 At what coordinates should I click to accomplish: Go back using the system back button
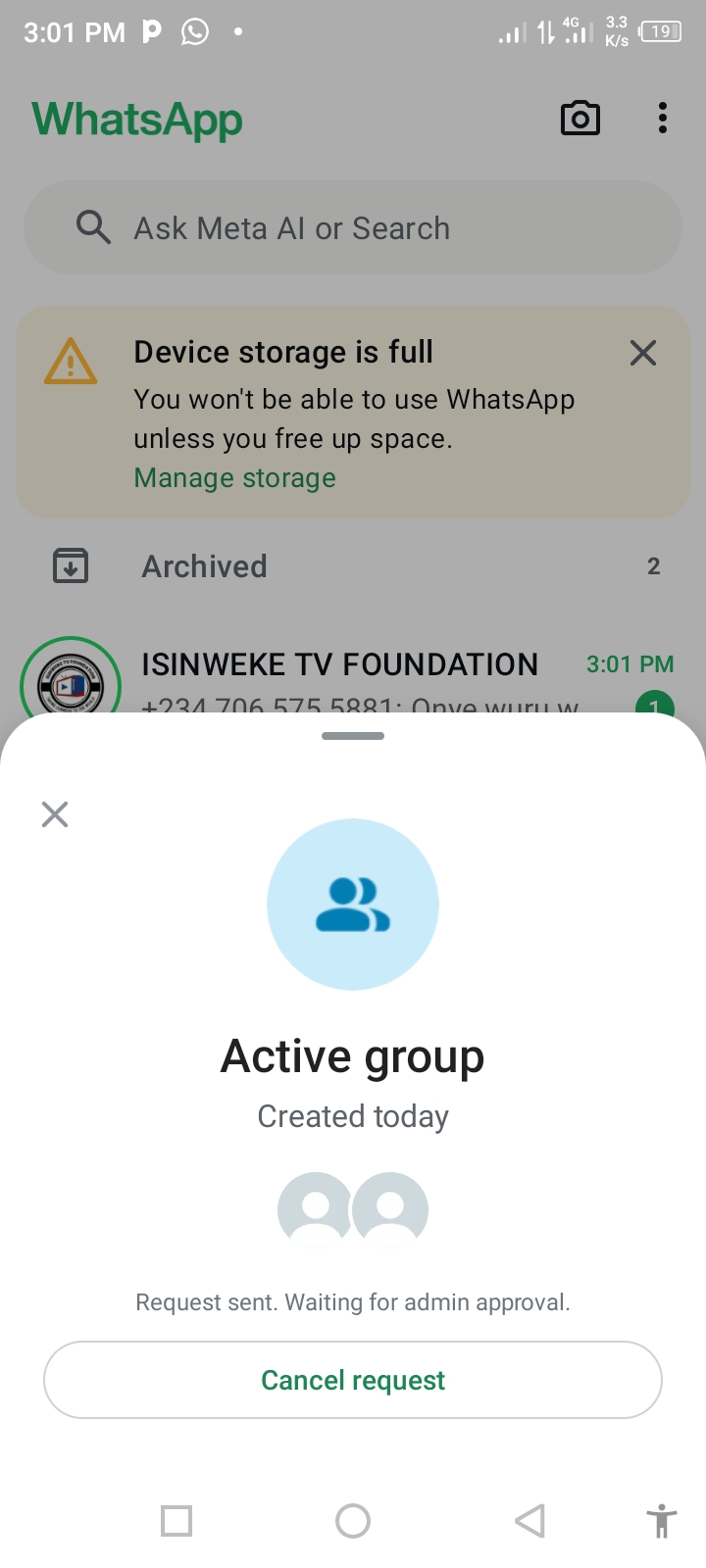tap(529, 1521)
